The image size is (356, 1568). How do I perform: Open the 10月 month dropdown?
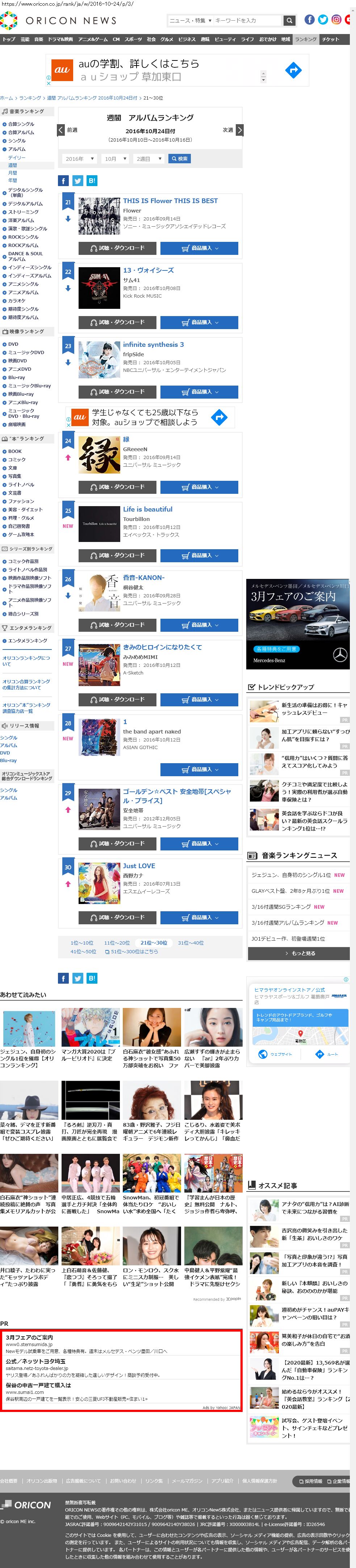tap(115, 158)
